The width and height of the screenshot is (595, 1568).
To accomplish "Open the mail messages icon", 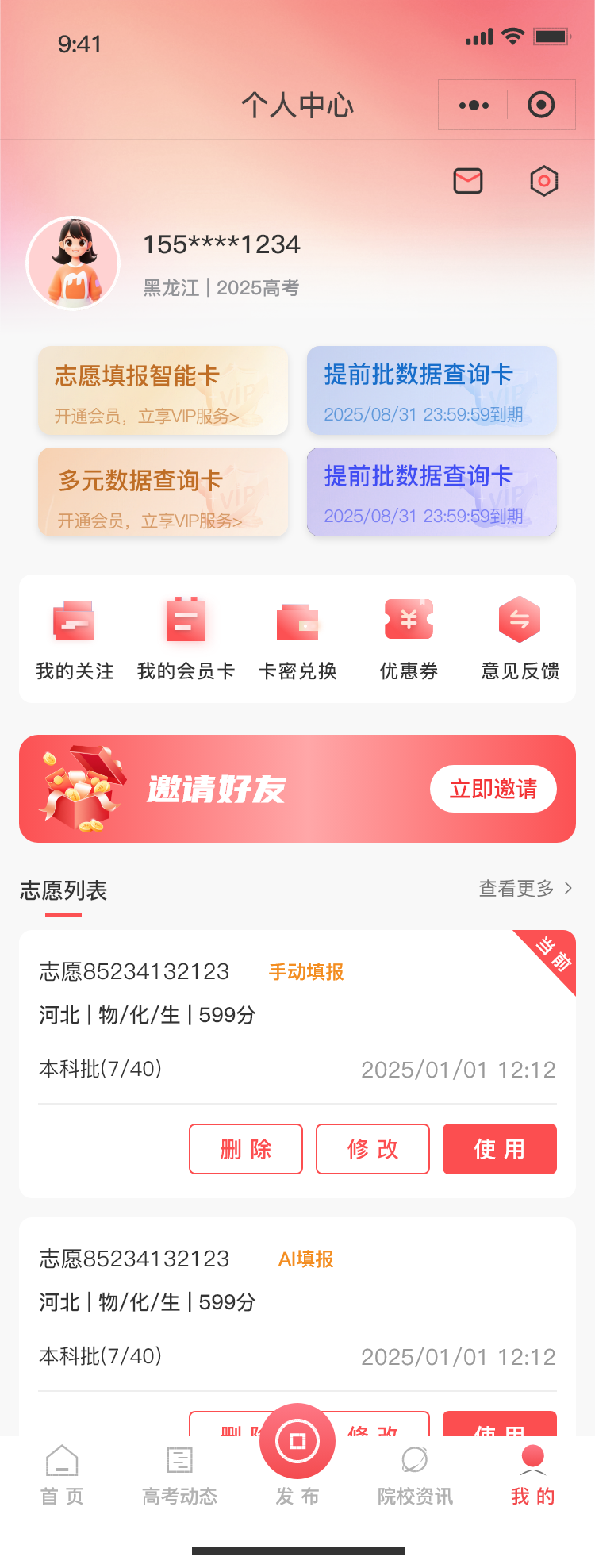I will [468, 181].
